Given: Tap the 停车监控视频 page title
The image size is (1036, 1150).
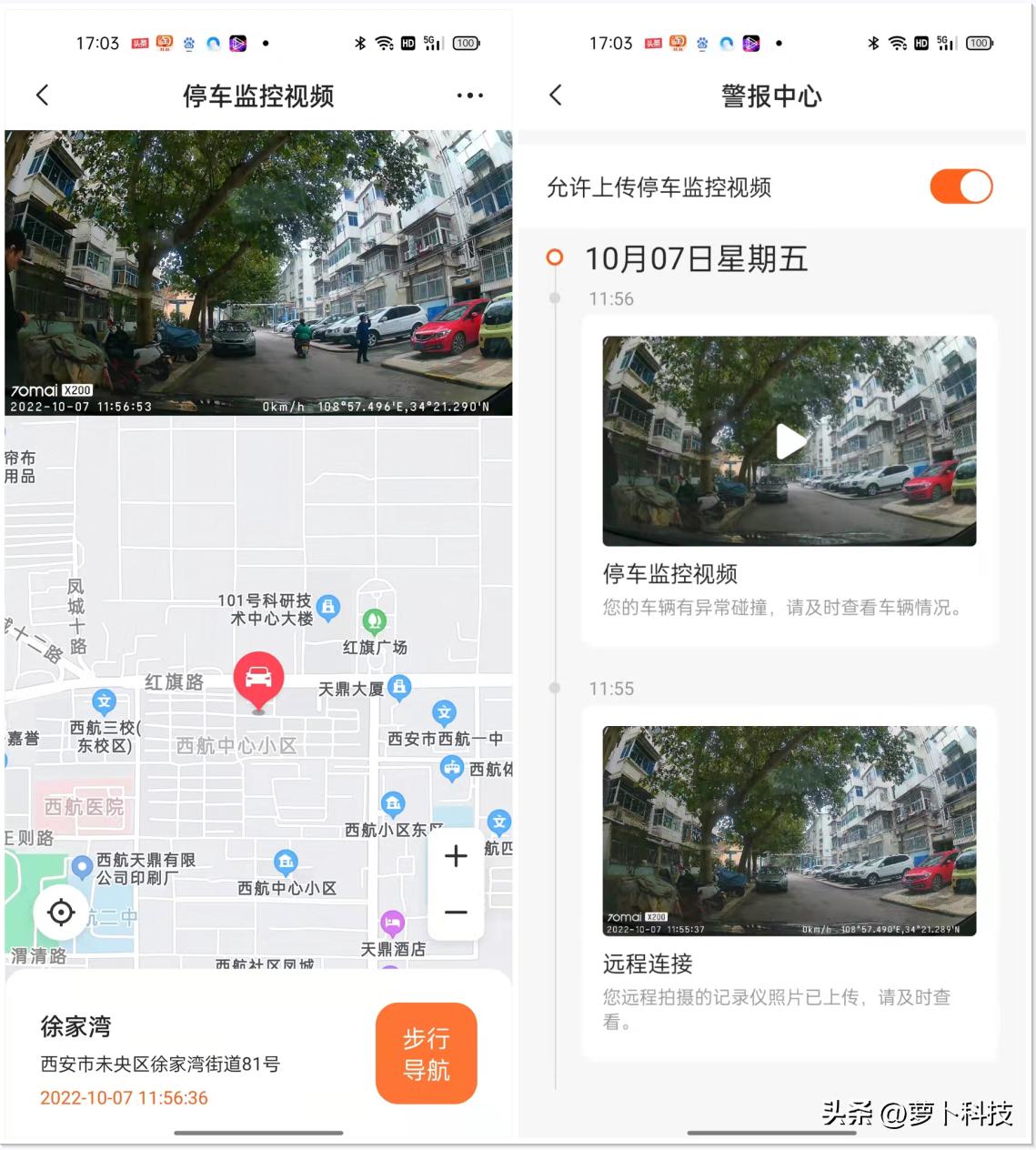Looking at the screenshot, I should coord(257,95).
